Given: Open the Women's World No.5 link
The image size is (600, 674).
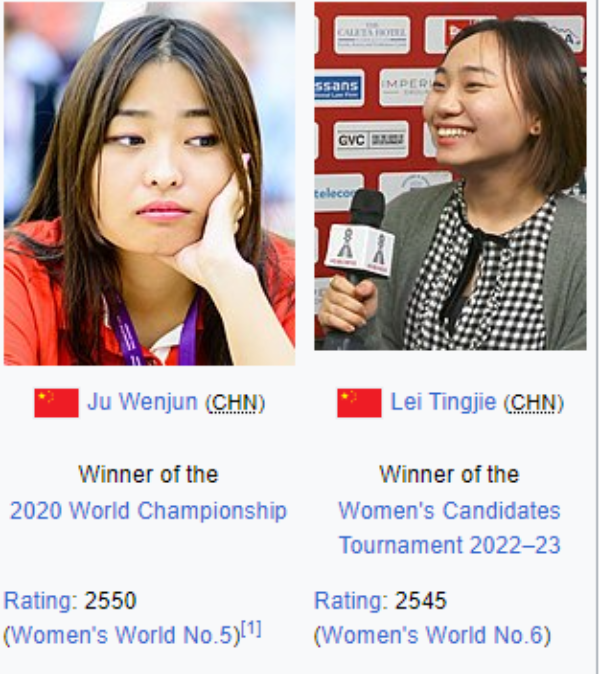Looking at the screenshot, I should [x=122, y=635].
